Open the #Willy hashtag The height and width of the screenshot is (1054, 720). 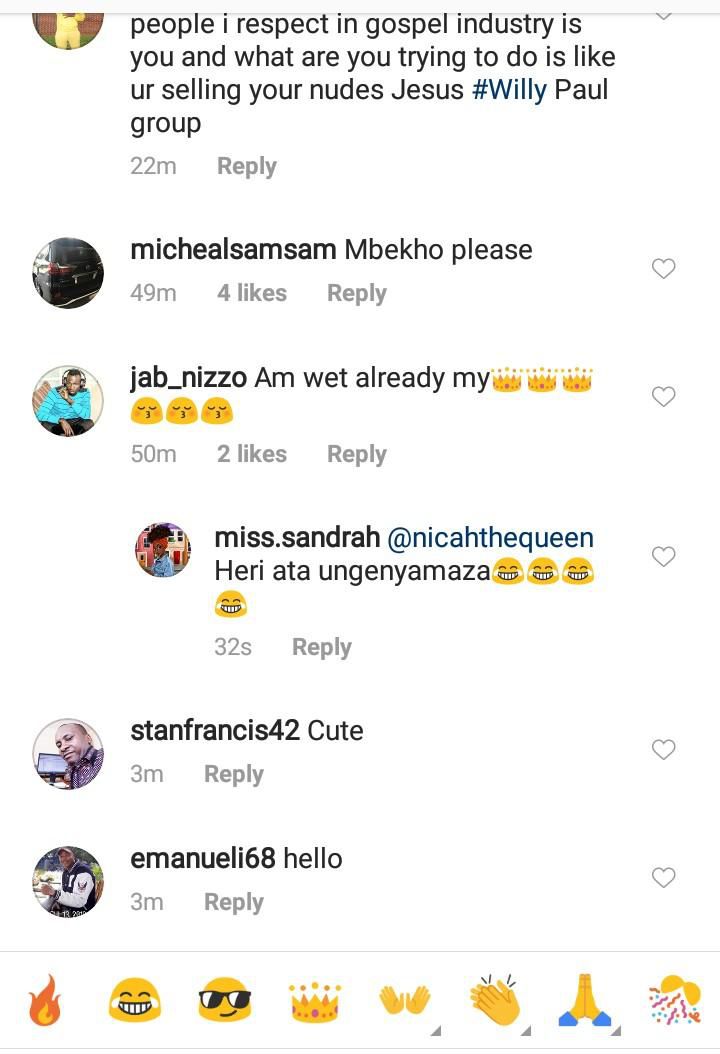pos(509,90)
